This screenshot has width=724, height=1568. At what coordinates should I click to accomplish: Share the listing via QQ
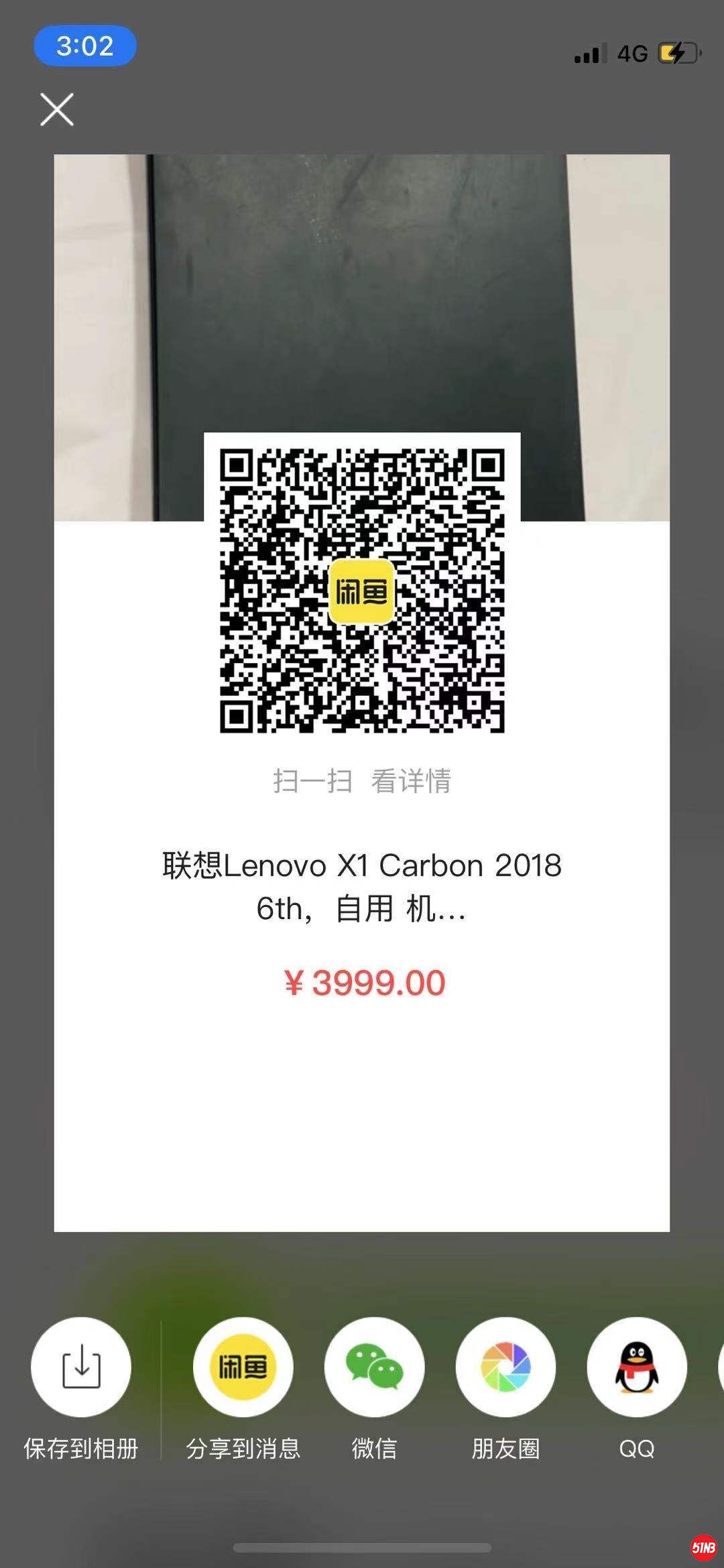pos(636,1367)
